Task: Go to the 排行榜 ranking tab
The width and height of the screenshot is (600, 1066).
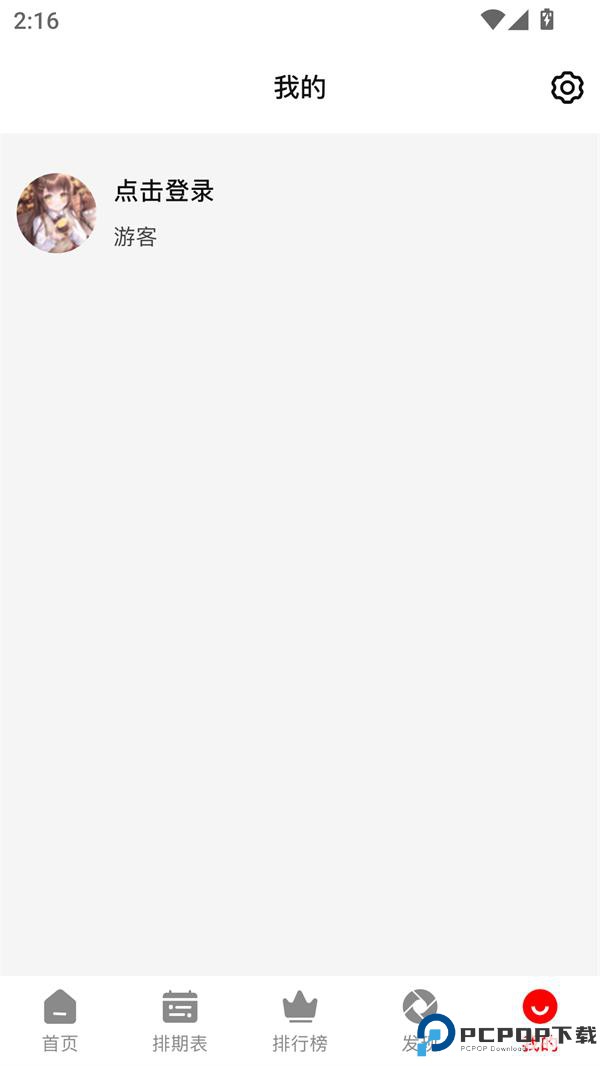Action: [300, 1020]
